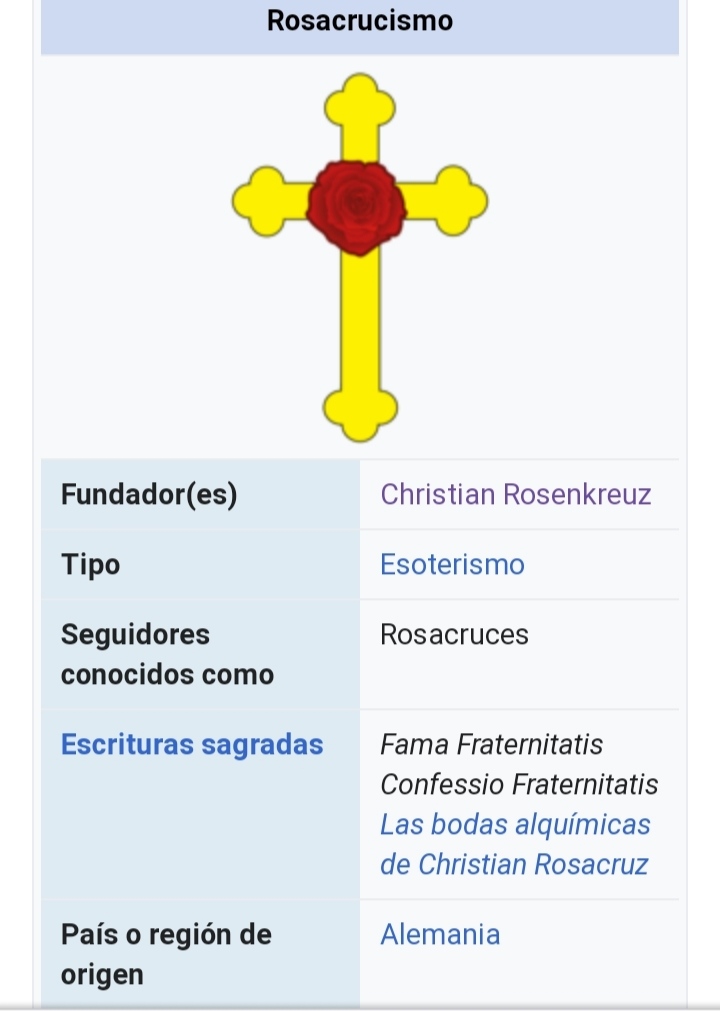
Task: Open Las bodas alquímicas de Christian Rosacruz
Action: [514, 844]
